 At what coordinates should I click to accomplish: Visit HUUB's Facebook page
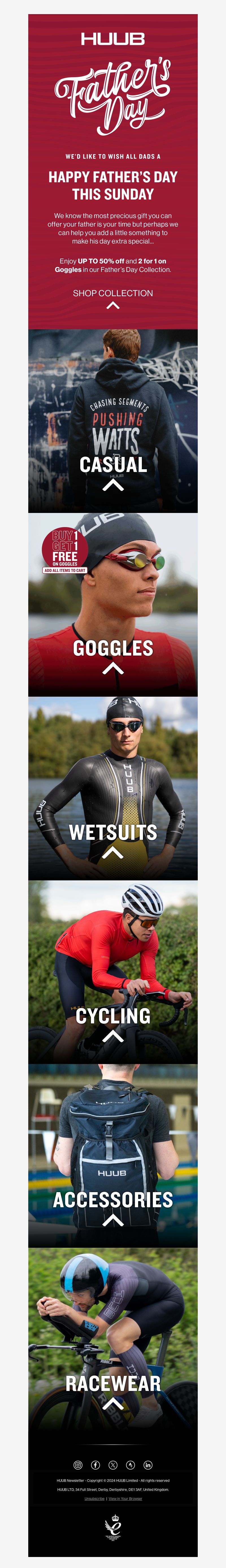[x=96, y=1465]
